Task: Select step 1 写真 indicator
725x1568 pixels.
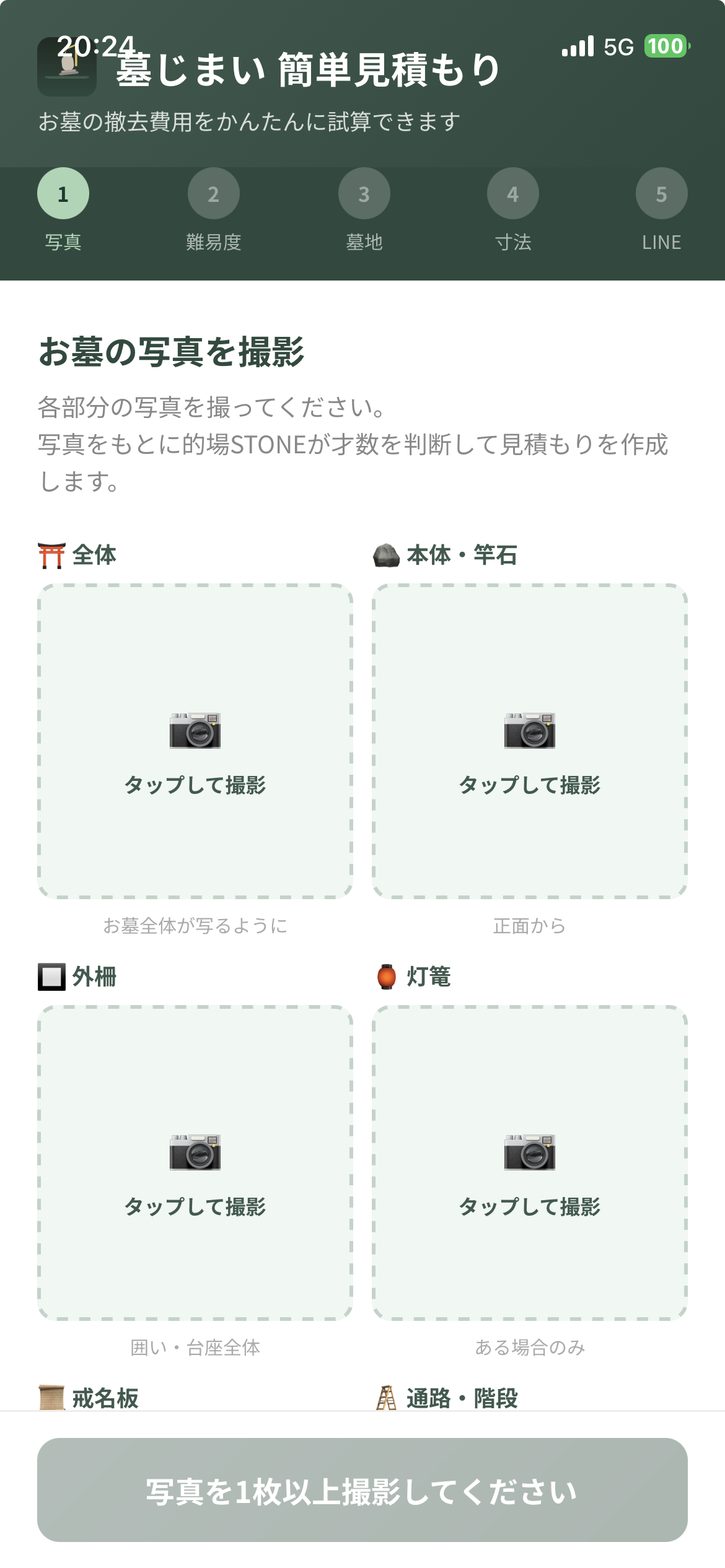Action: click(64, 193)
